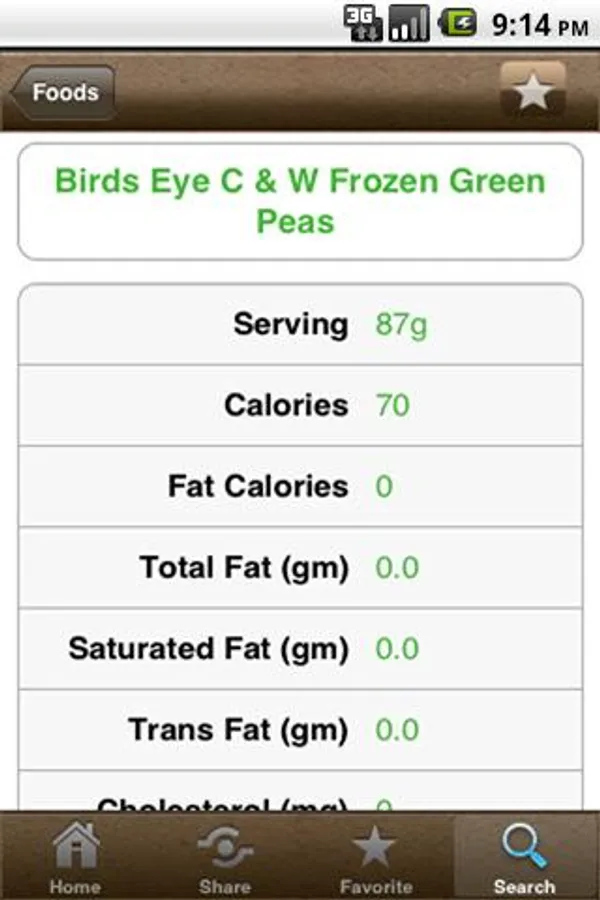The height and width of the screenshot is (900, 600).
Task: Go back to the Foods list
Action: (x=62, y=93)
